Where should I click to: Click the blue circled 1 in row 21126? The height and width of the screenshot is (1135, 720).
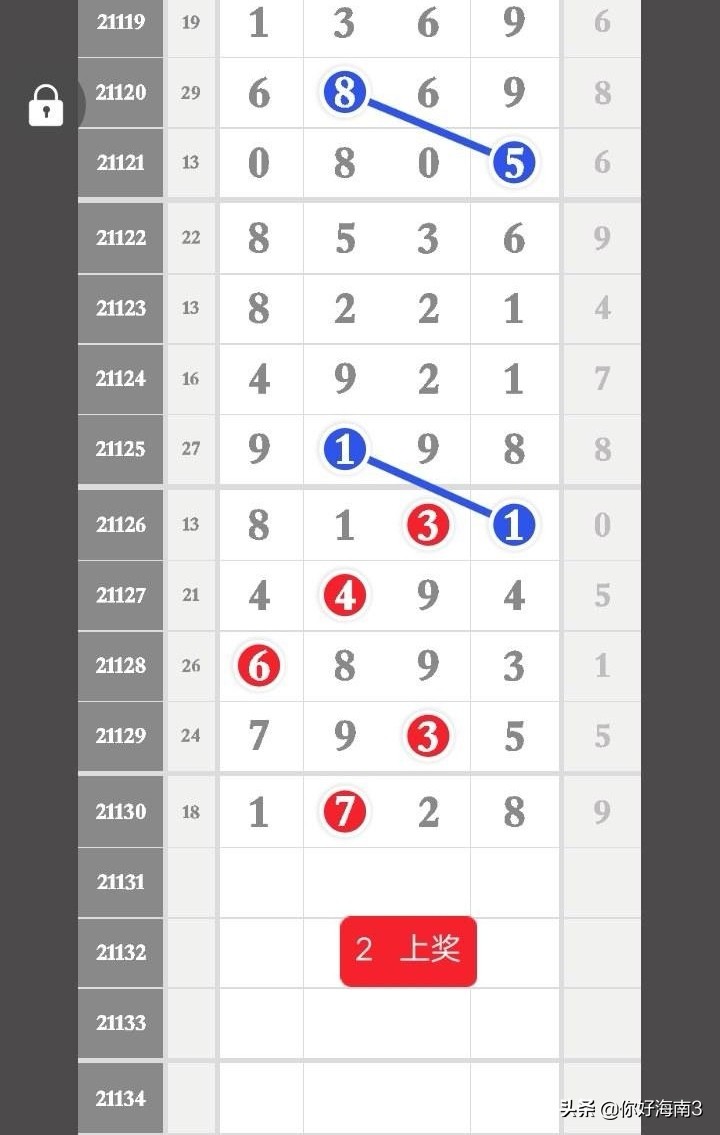pos(513,524)
